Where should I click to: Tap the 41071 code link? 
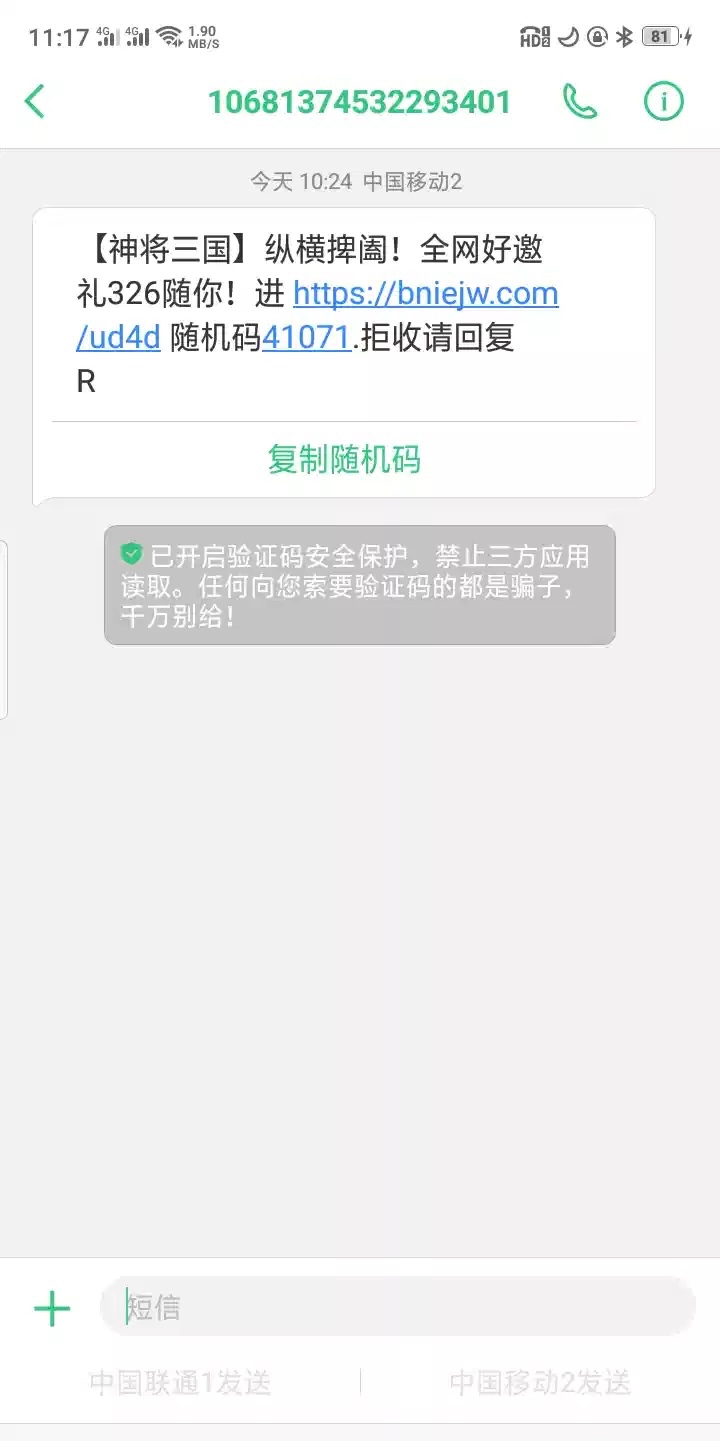306,338
